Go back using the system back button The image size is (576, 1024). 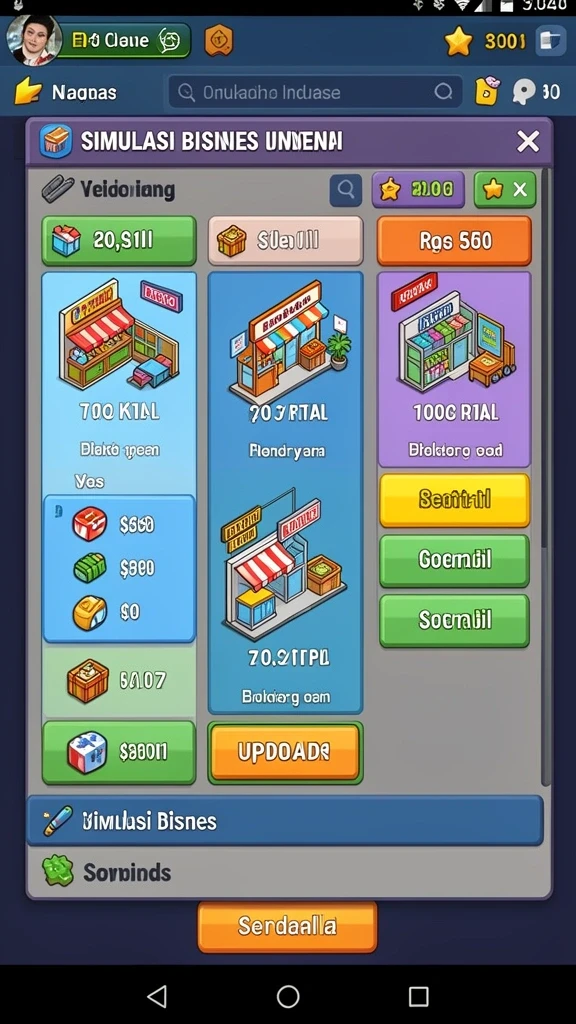tap(157, 997)
